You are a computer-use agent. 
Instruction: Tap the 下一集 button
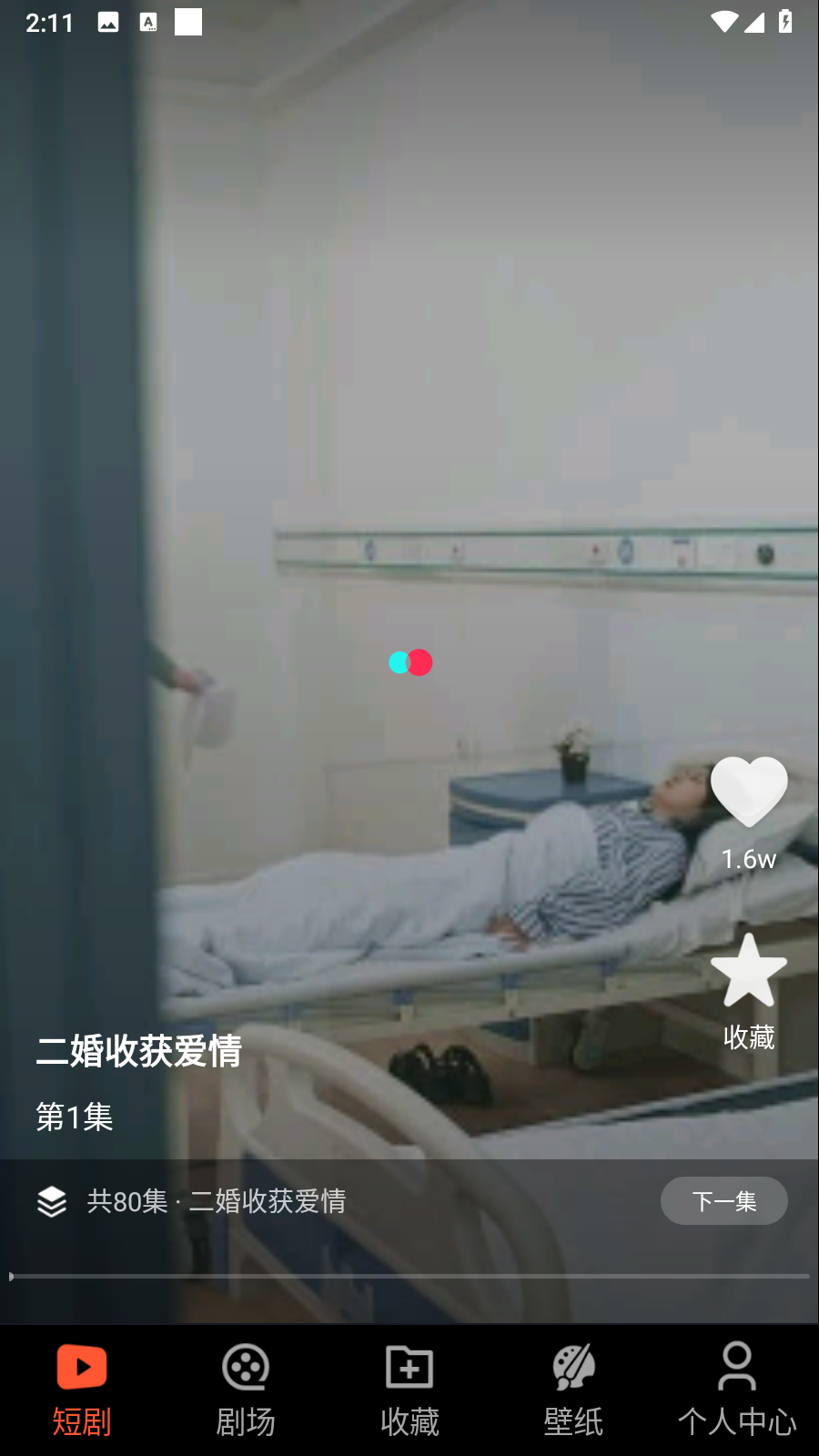pyautogui.click(x=724, y=1200)
